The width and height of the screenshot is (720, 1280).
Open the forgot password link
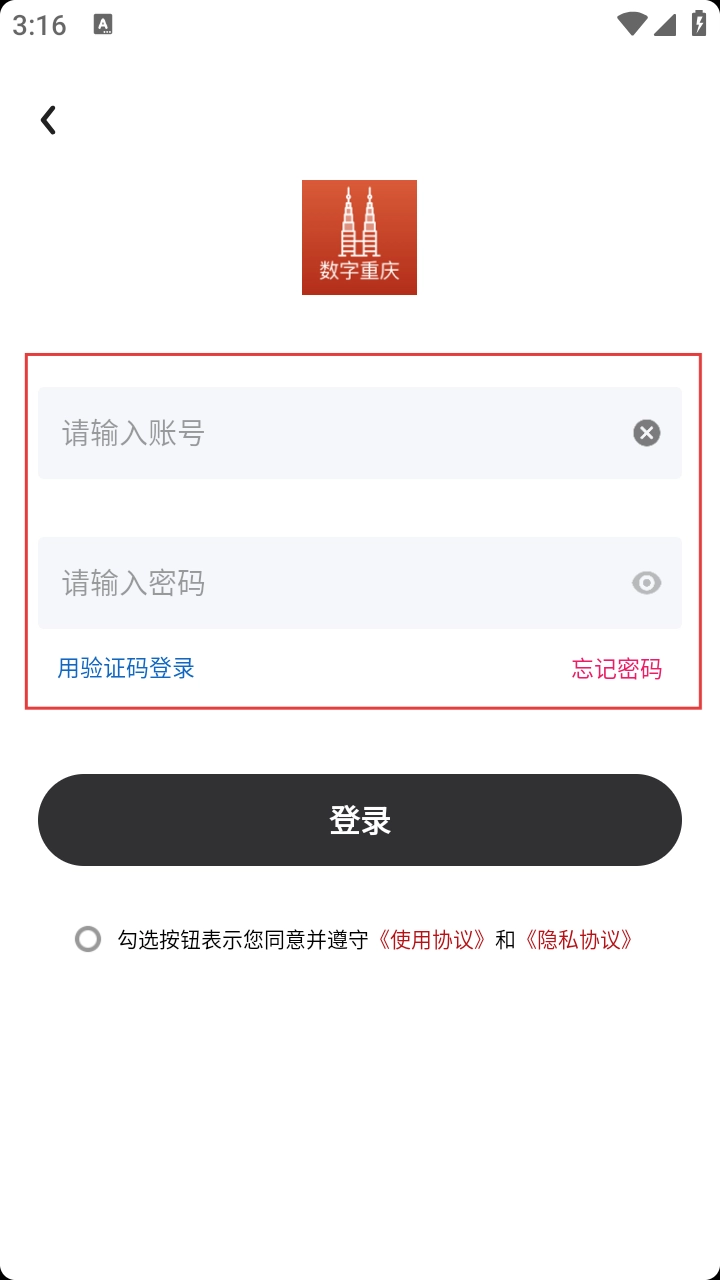click(x=616, y=669)
